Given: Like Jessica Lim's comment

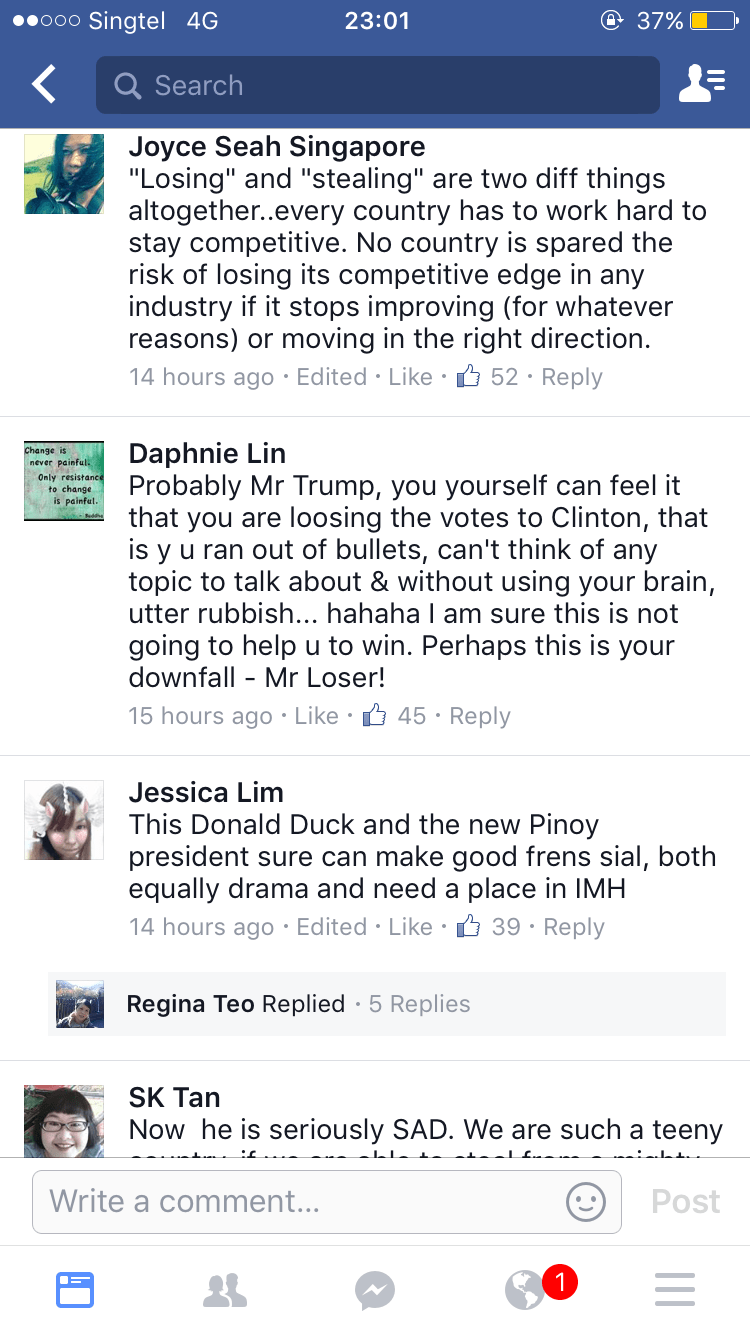Looking at the screenshot, I should click(x=410, y=927).
